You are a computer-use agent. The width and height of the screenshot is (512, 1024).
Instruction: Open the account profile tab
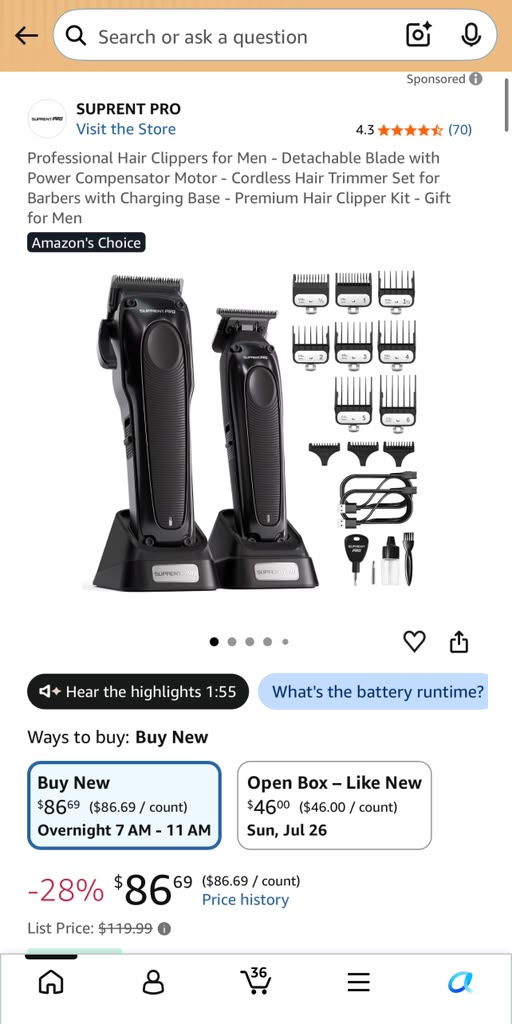(153, 982)
